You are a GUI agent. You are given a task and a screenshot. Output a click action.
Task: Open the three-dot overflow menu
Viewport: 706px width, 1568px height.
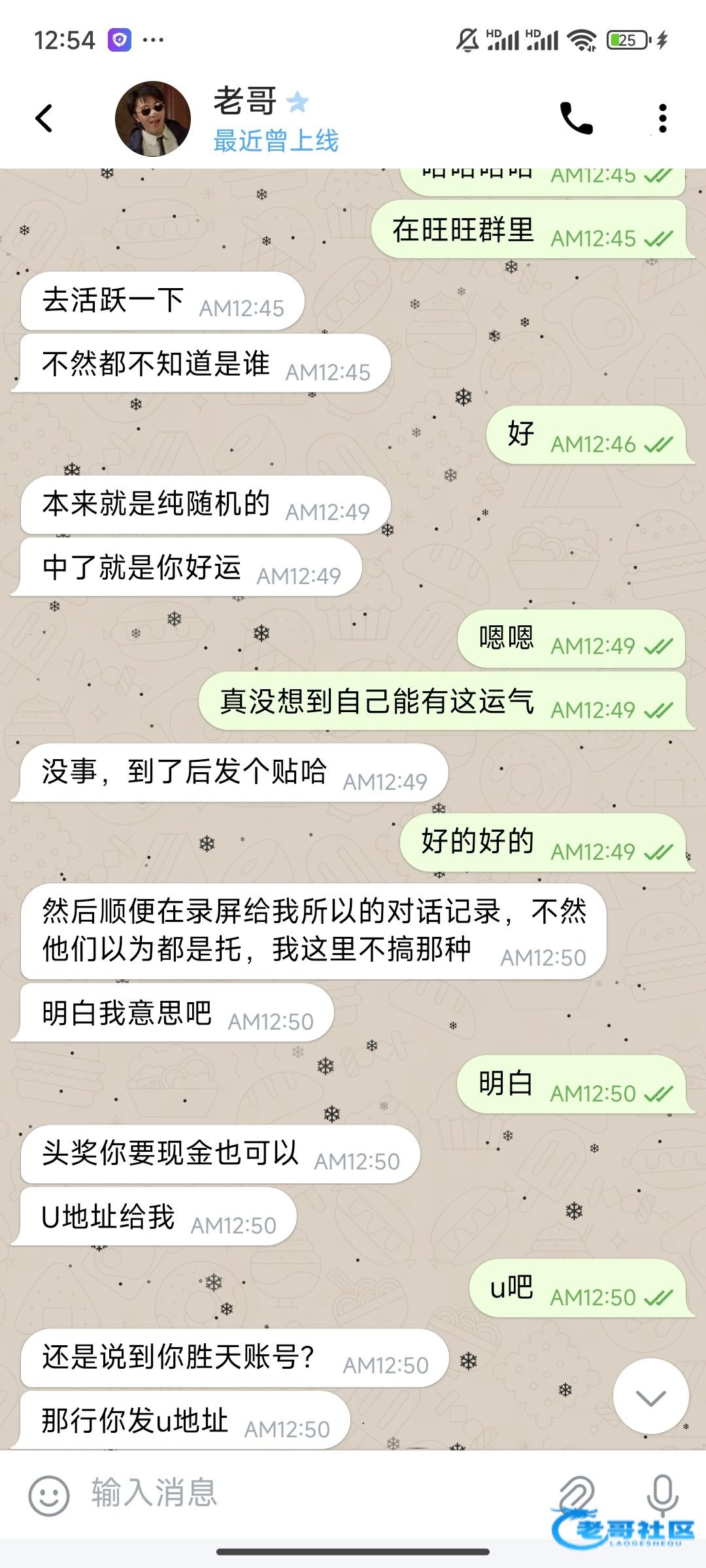point(662,118)
